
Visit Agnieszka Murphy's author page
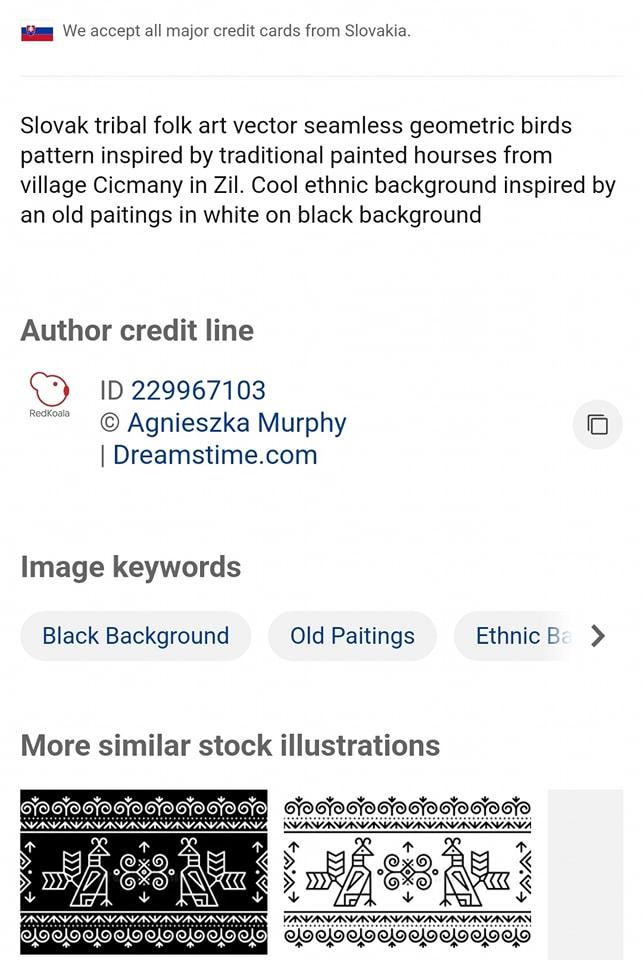click(237, 422)
